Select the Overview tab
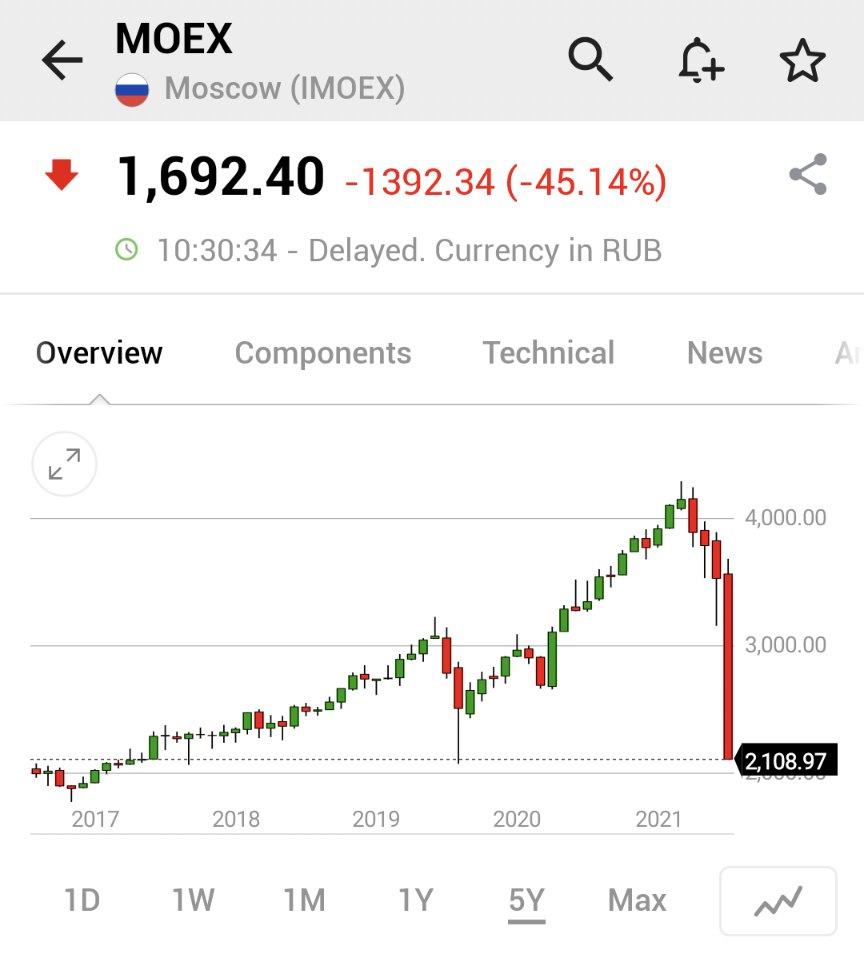The width and height of the screenshot is (864, 955). tap(99, 353)
